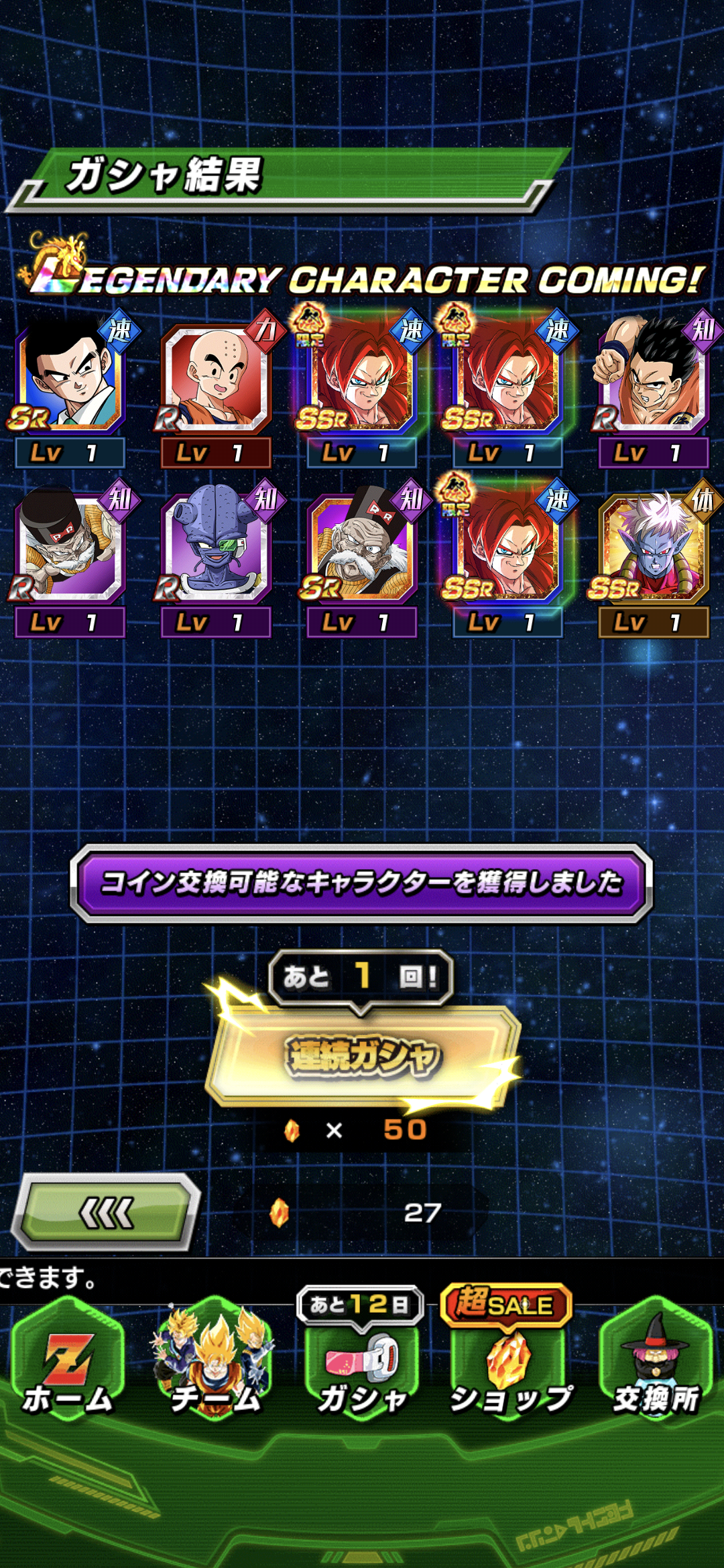The image size is (724, 1568).
Task: Open the R blue alien Cui card
Action: (216, 558)
